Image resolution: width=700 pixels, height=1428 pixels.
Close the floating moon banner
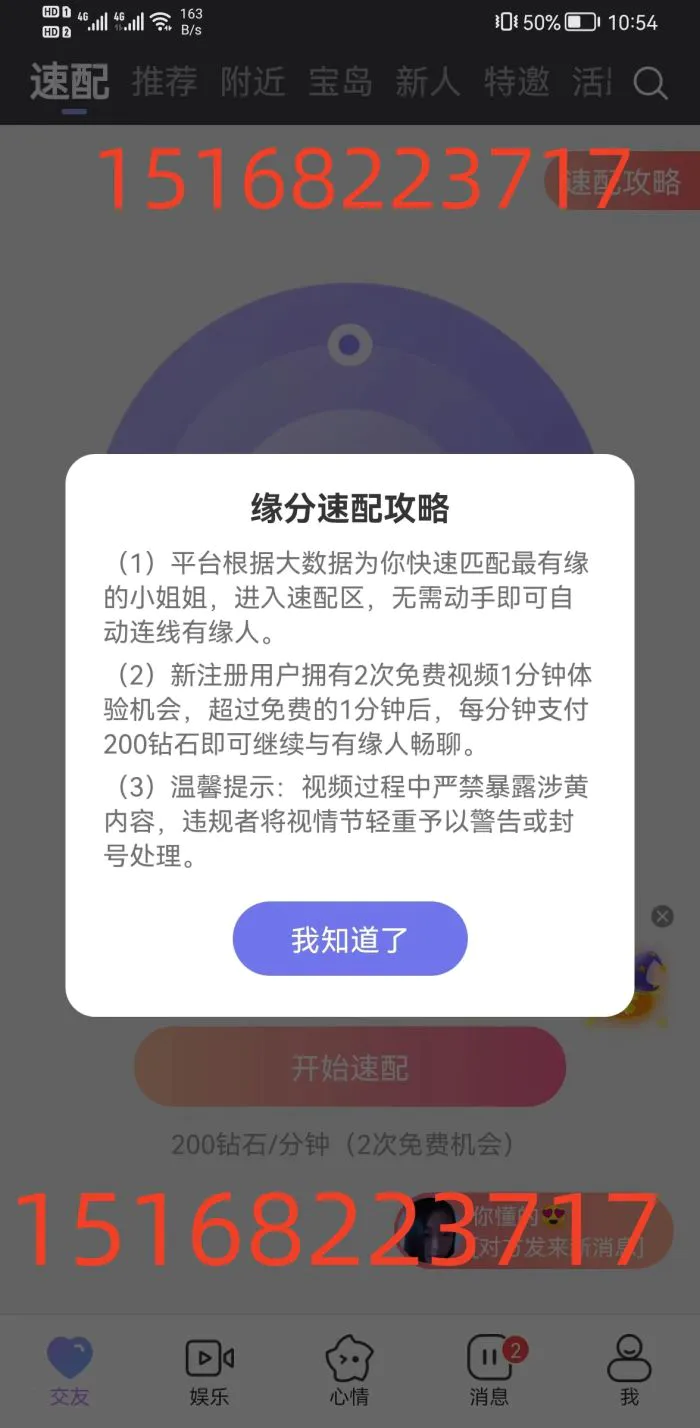click(662, 916)
